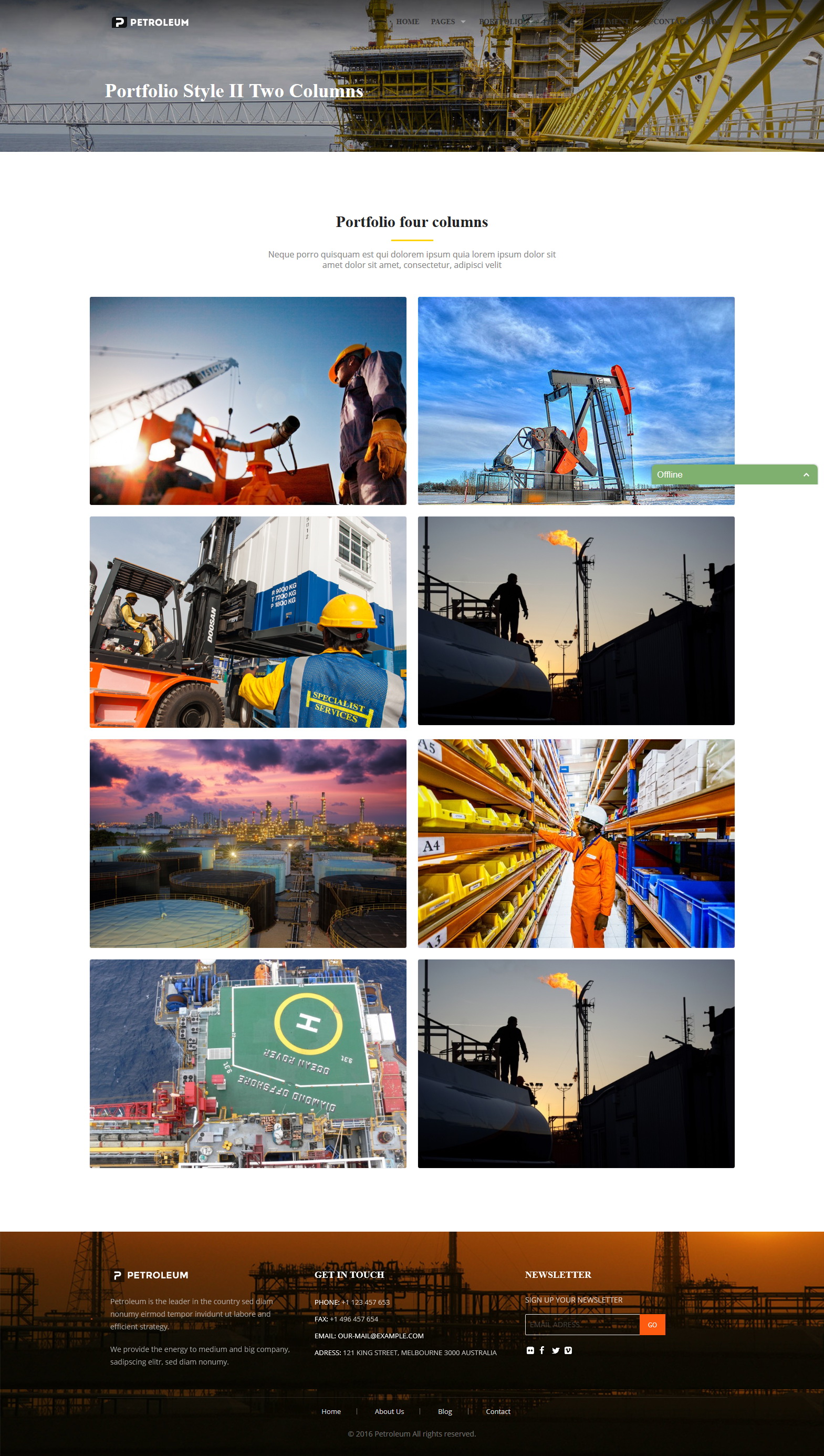
Task: Open the Contact footer link
Action: pyautogui.click(x=498, y=1411)
